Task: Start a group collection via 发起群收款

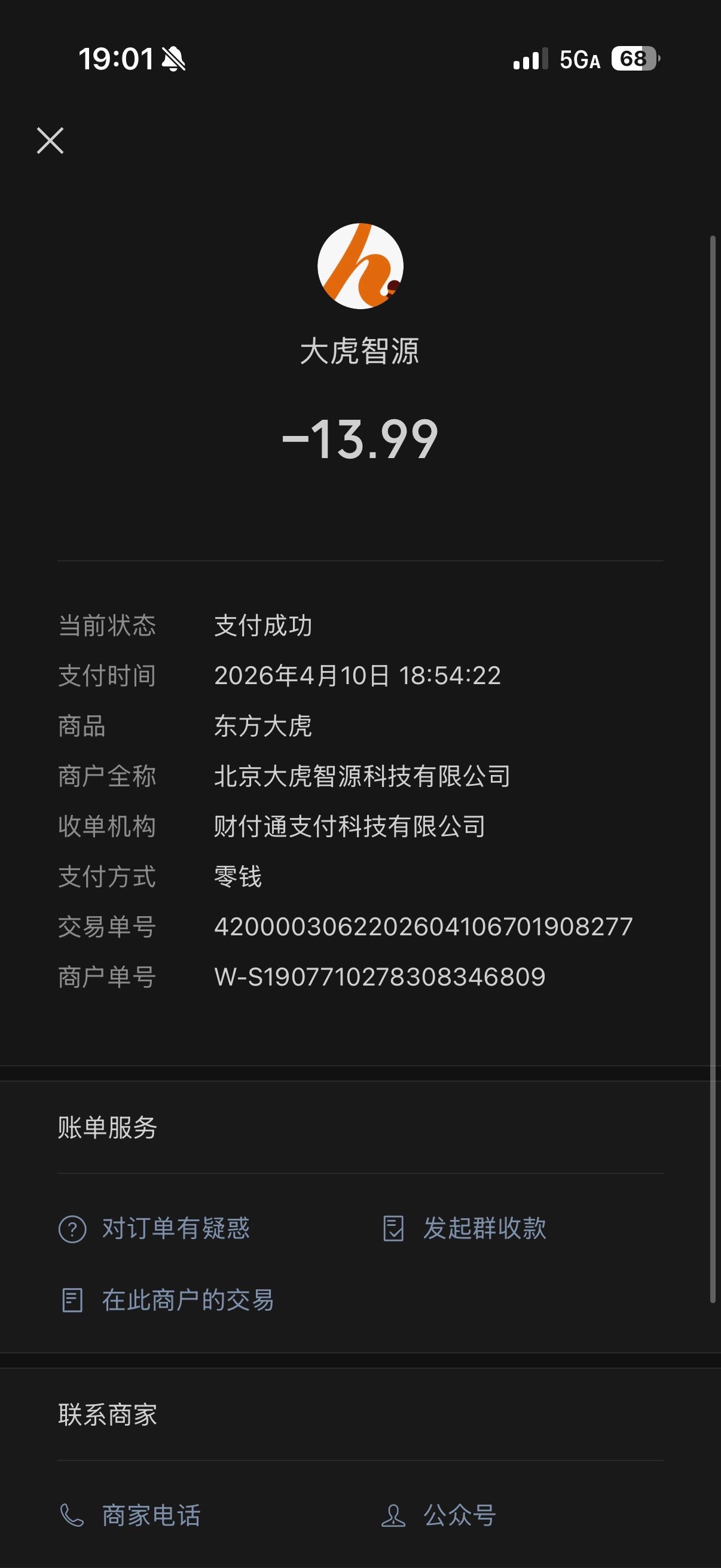Action: click(464, 1228)
